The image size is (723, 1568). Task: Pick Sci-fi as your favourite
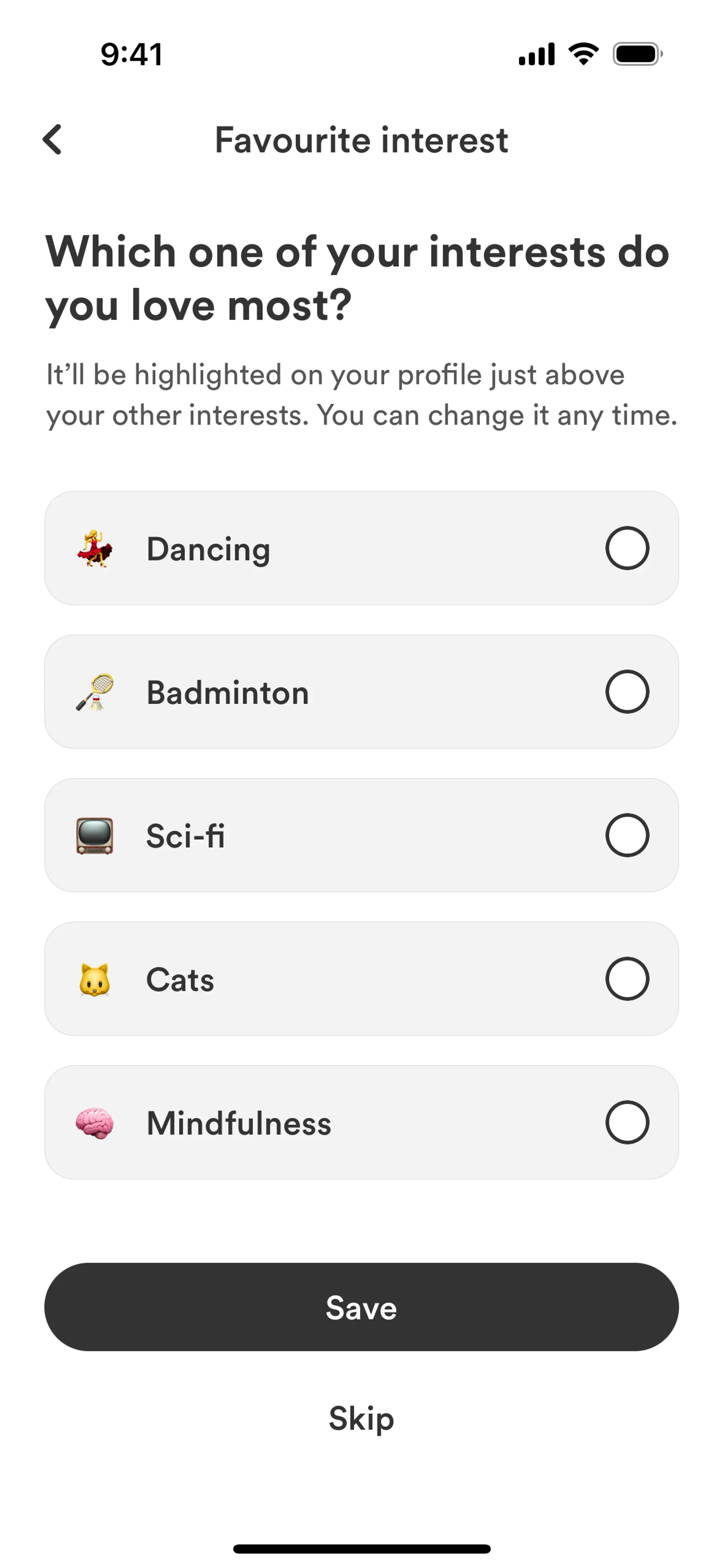tap(361, 835)
